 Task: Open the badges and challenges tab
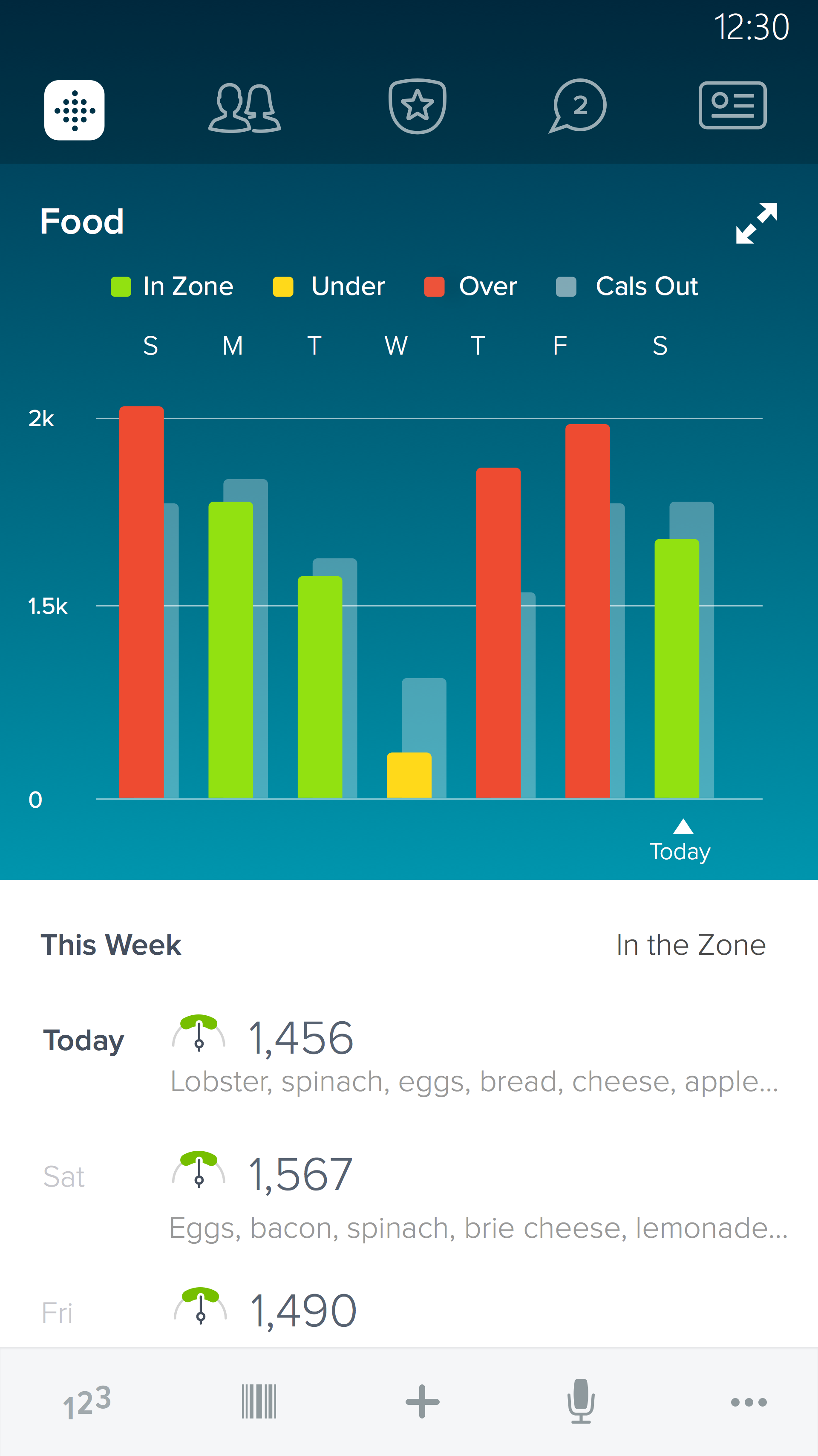coord(418,106)
